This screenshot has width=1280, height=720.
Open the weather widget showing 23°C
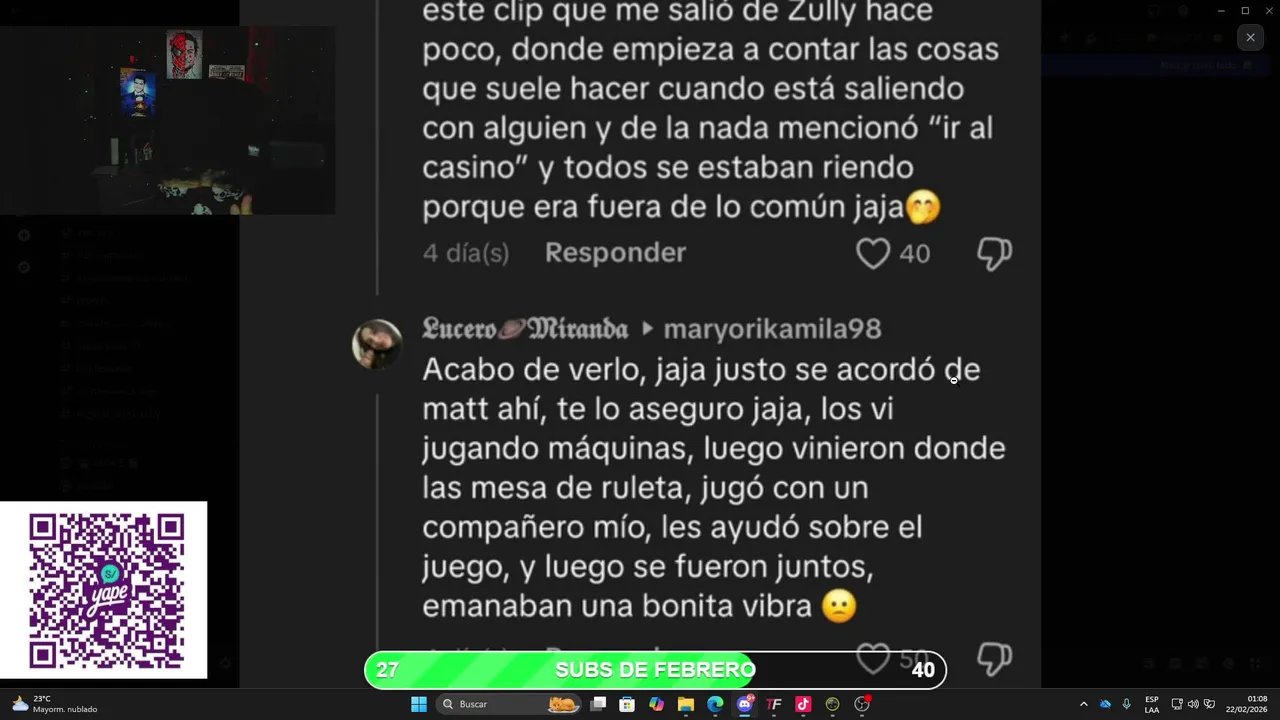pyautogui.click(x=55, y=704)
